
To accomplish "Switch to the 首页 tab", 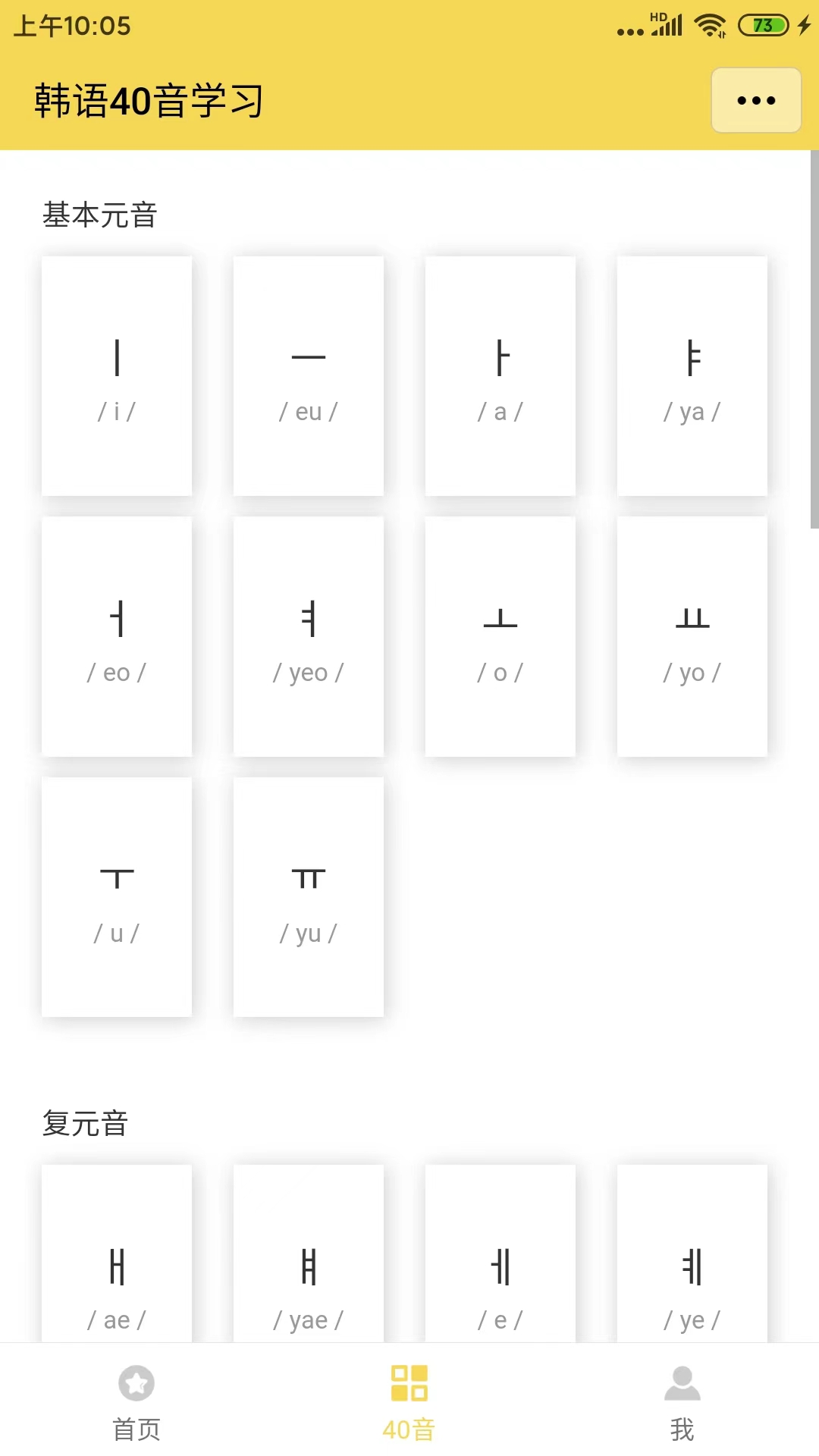I will coord(136,1401).
